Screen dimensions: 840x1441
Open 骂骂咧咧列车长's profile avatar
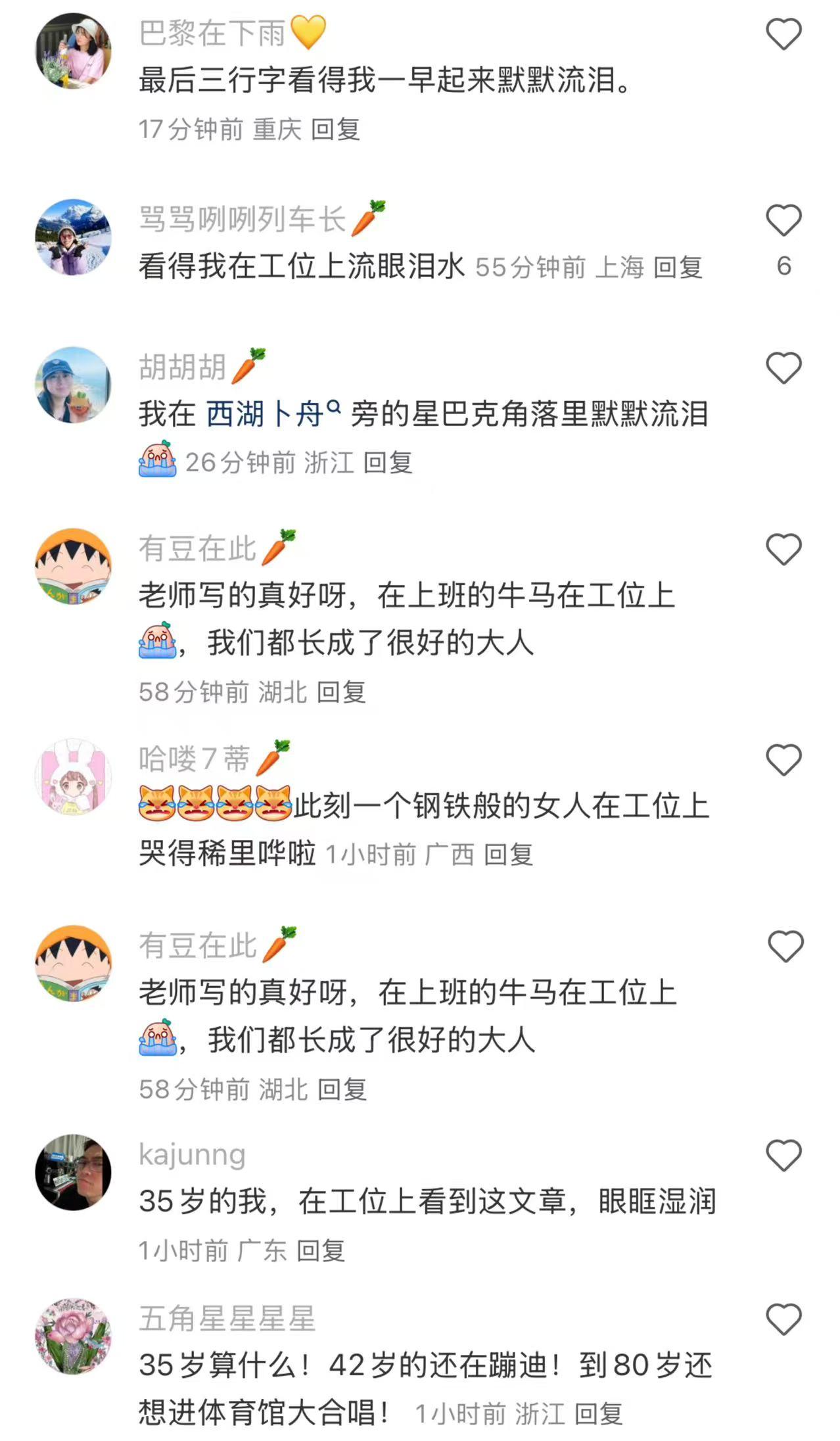pyautogui.click(x=73, y=237)
